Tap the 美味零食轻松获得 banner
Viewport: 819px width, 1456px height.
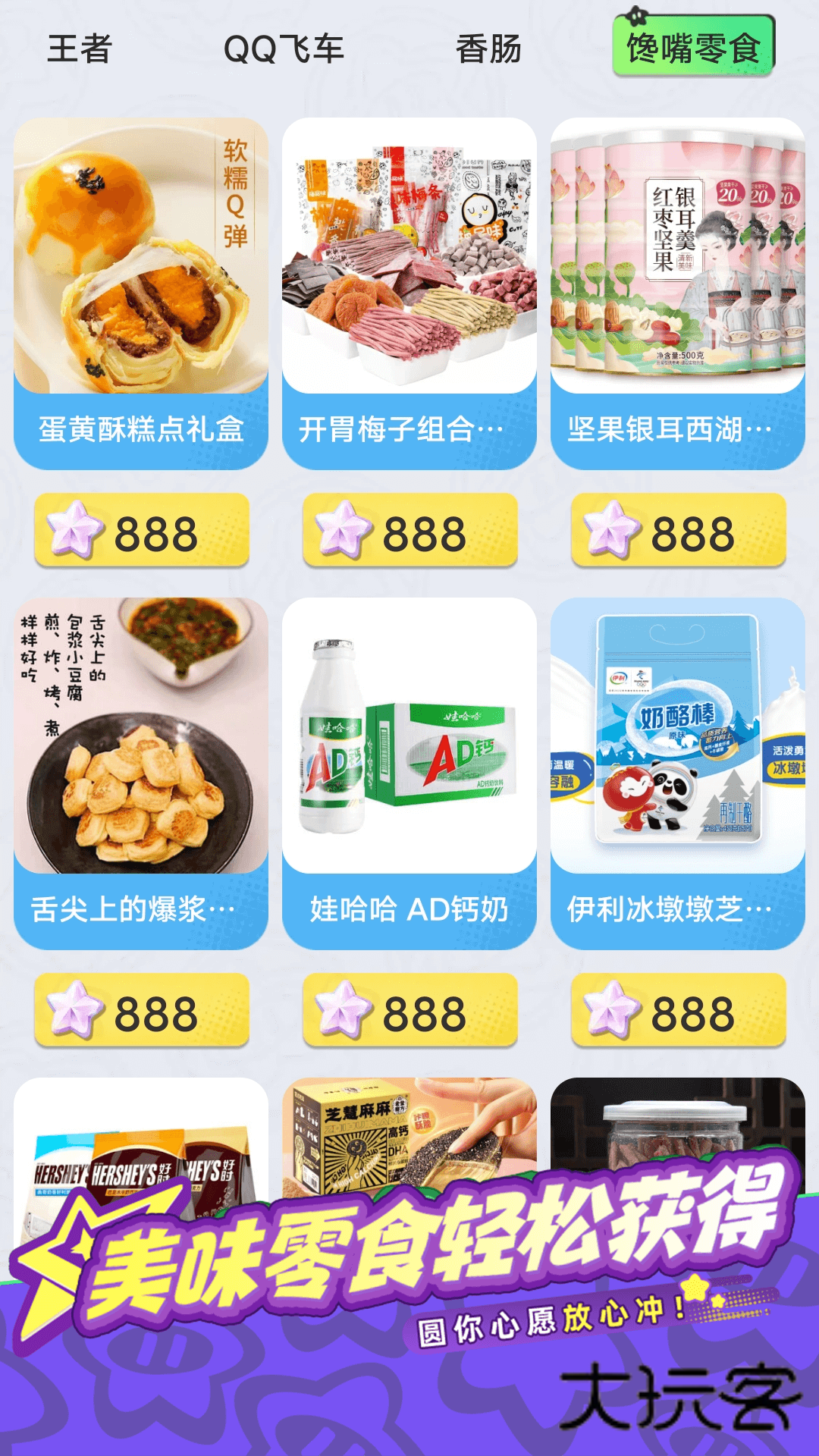point(409,1244)
